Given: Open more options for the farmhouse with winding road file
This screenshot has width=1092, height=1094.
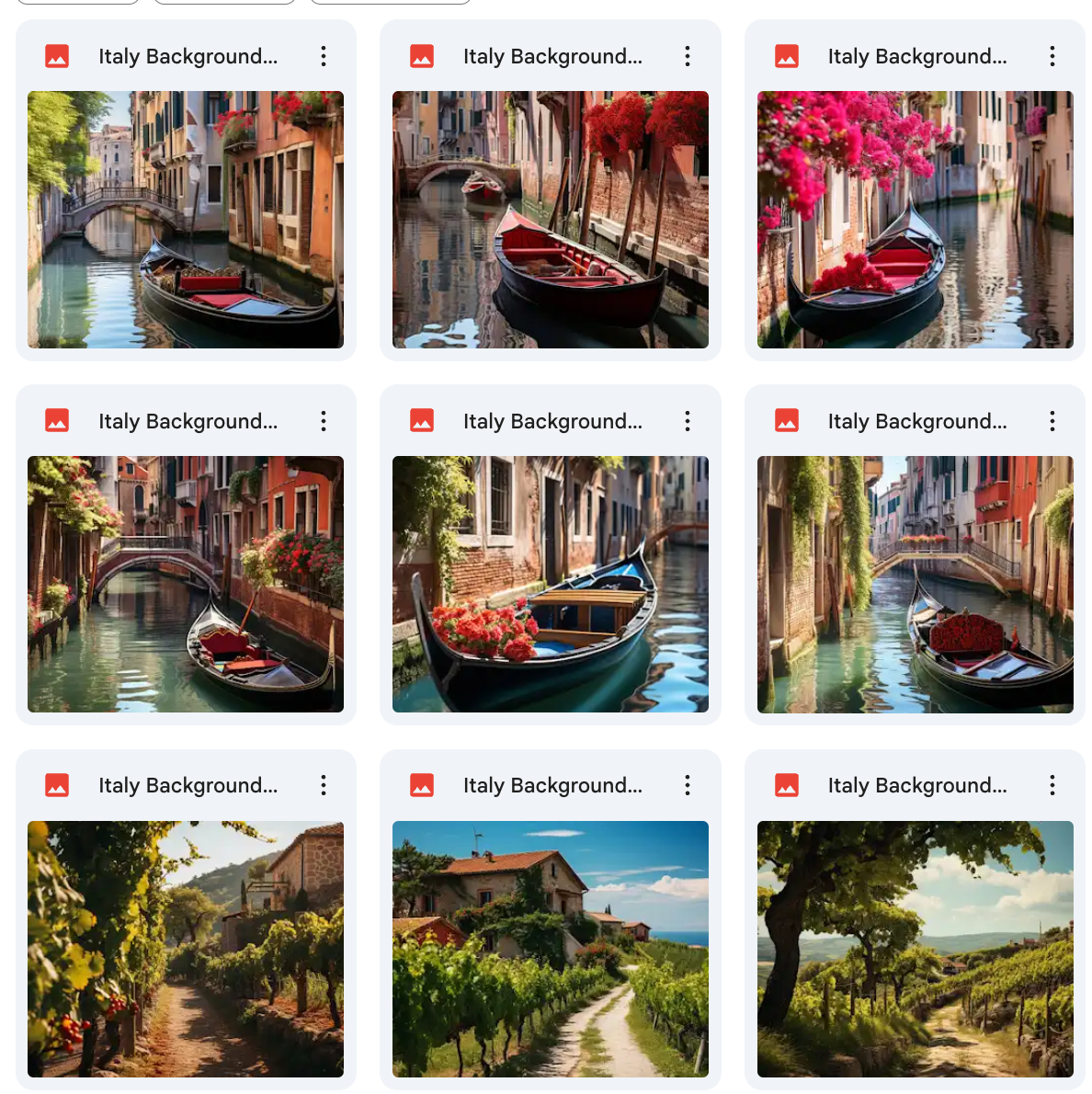Looking at the screenshot, I should coord(688,785).
